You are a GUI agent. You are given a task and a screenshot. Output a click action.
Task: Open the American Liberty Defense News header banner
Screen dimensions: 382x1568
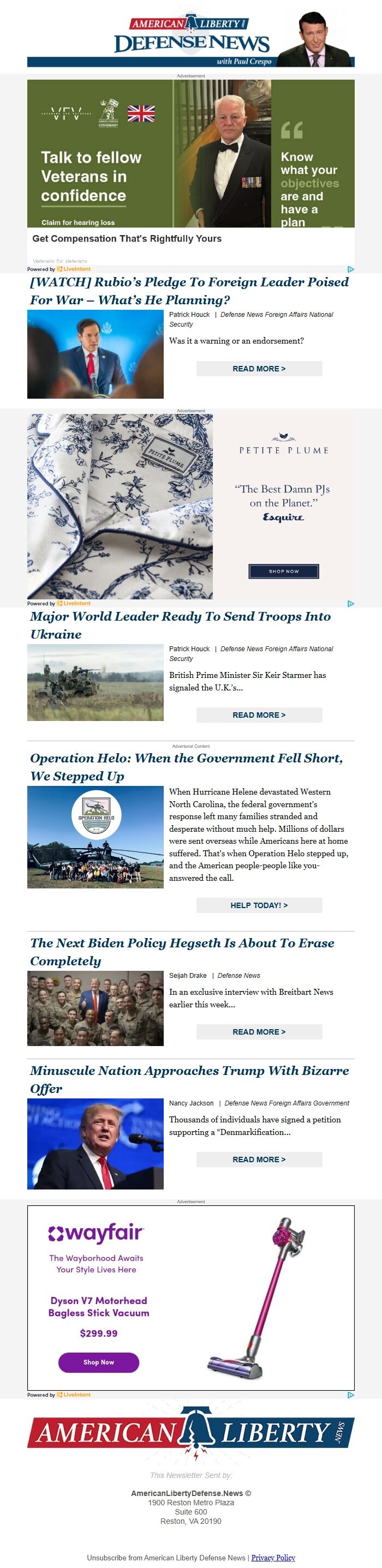(190, 38)
